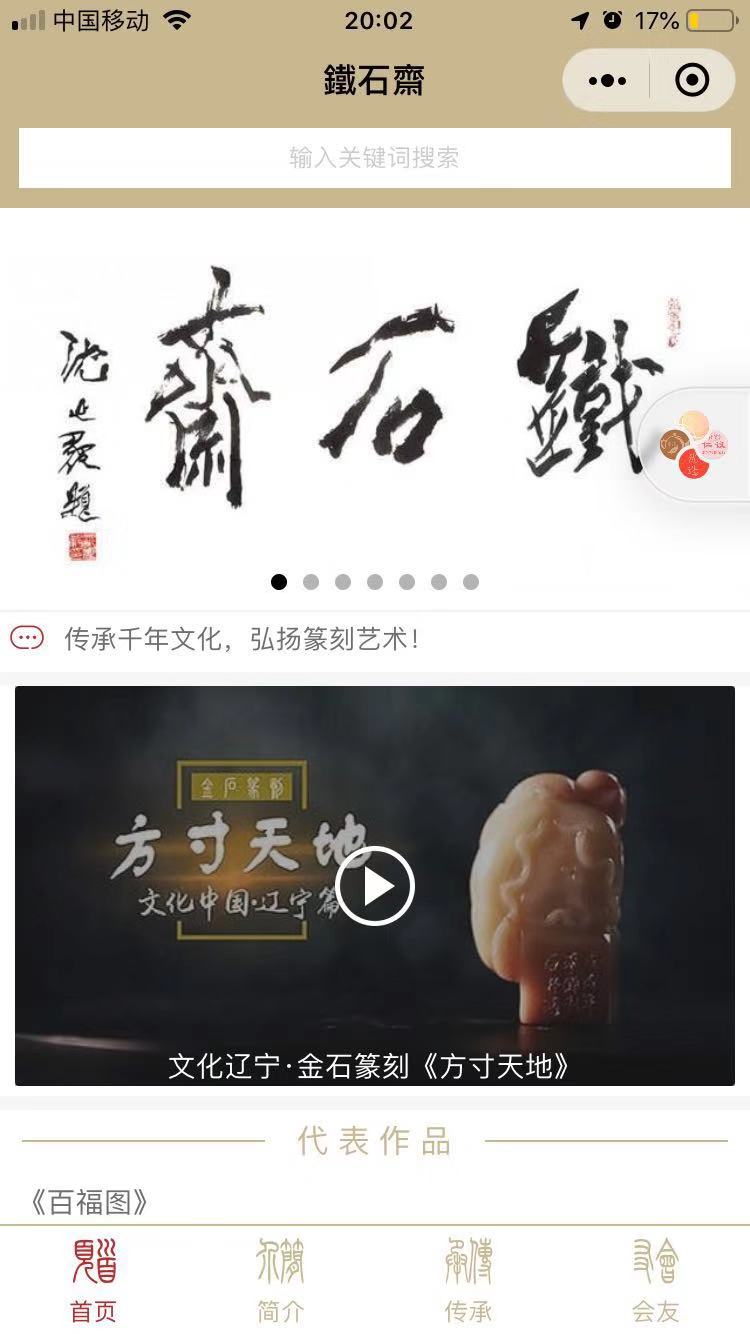Select the 会友 tab
750x1334 pixels.
pyautogui.click(x=656, y=1280)
